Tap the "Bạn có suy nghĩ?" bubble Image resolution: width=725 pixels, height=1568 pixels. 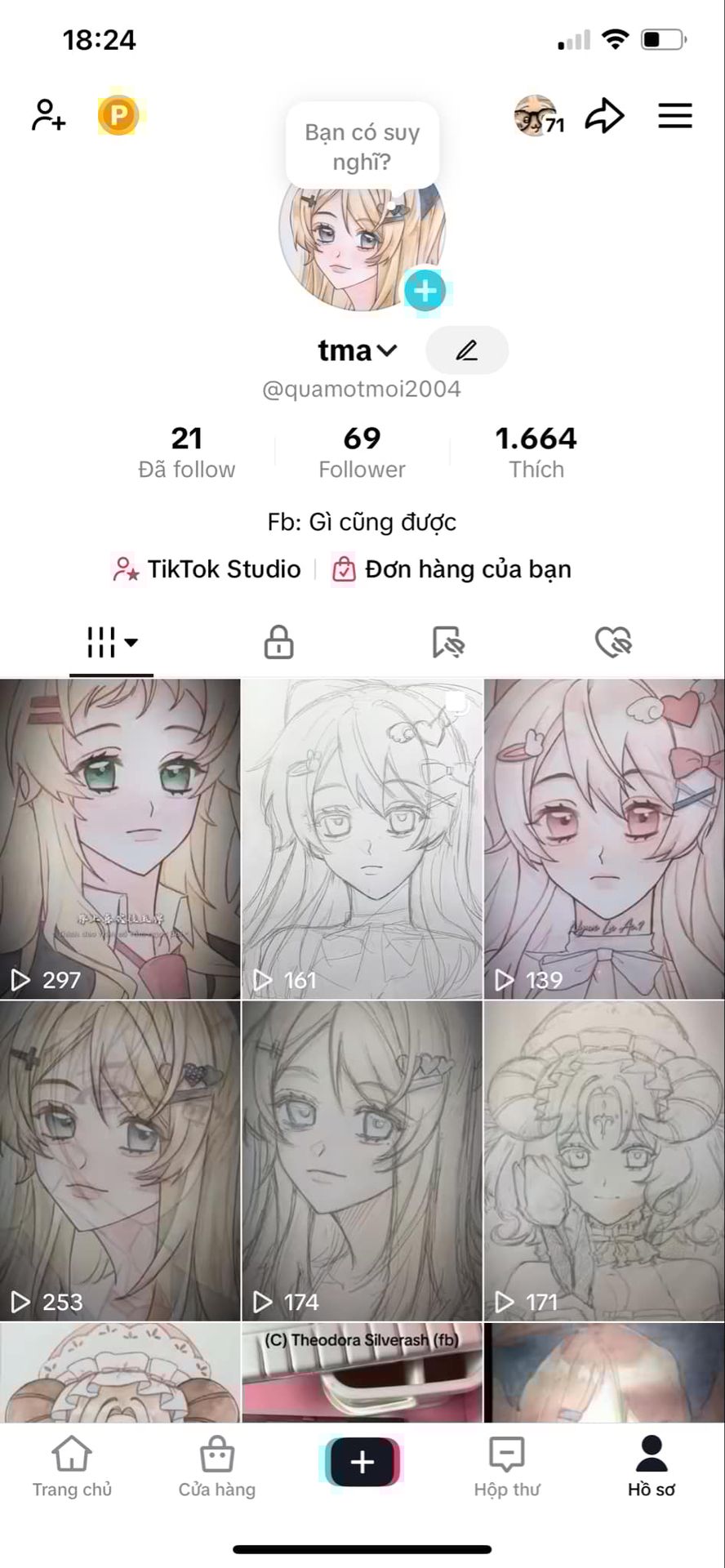(362, 146)
